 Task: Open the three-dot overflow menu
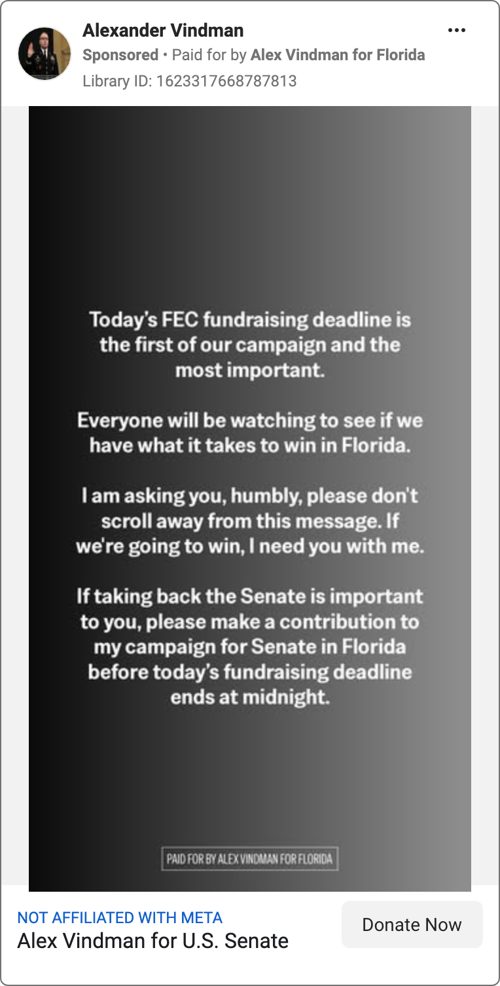pyautogui.click(x=457, y=30)
